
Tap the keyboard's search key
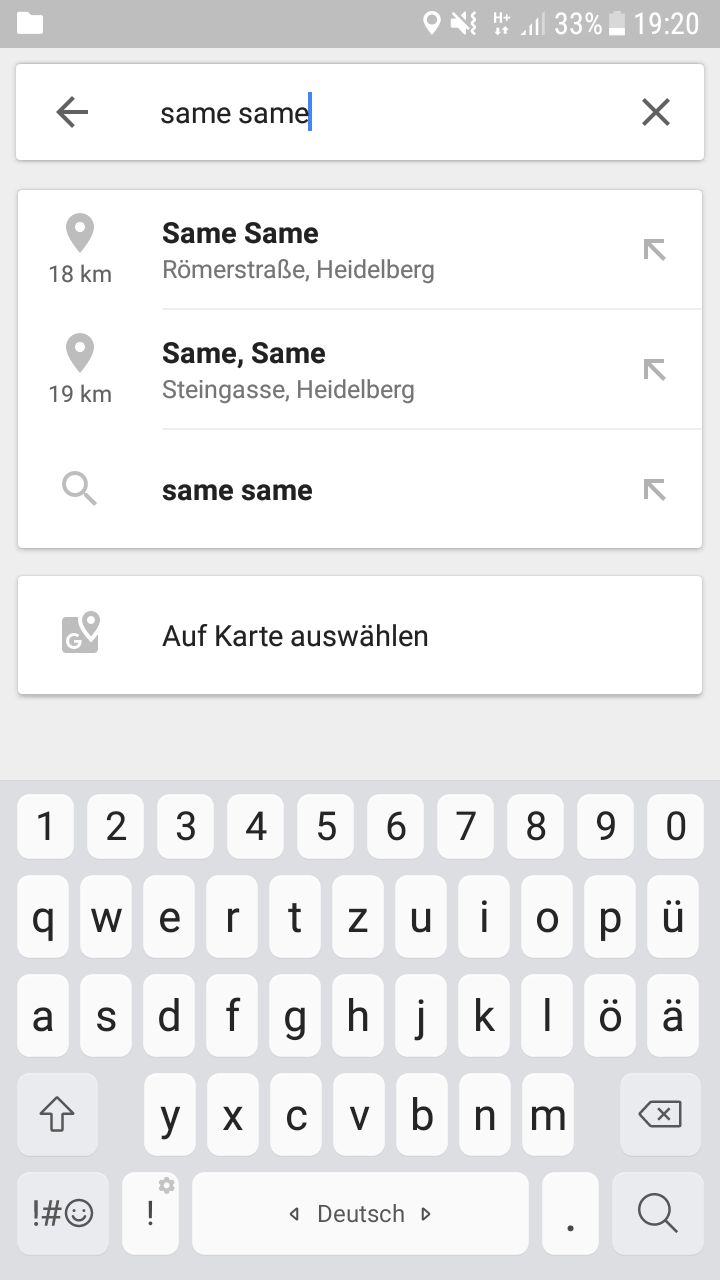click(x=657, y=1213)
